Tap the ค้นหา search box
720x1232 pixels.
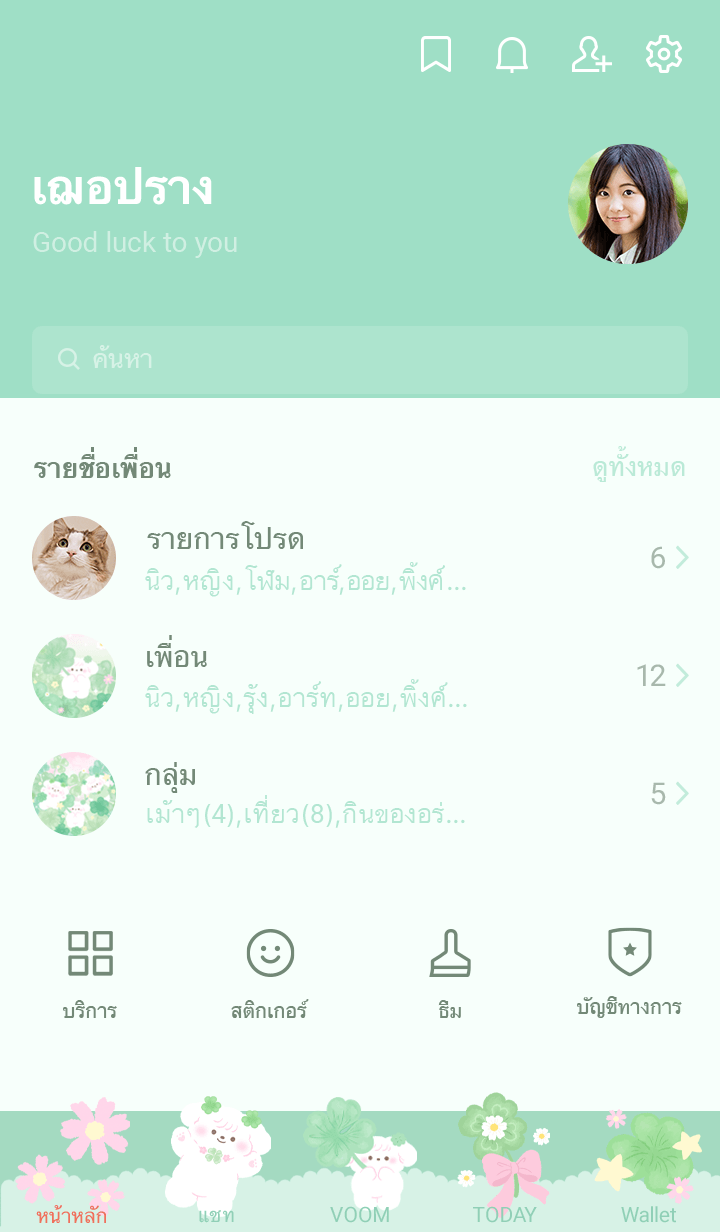click(360, 360)
